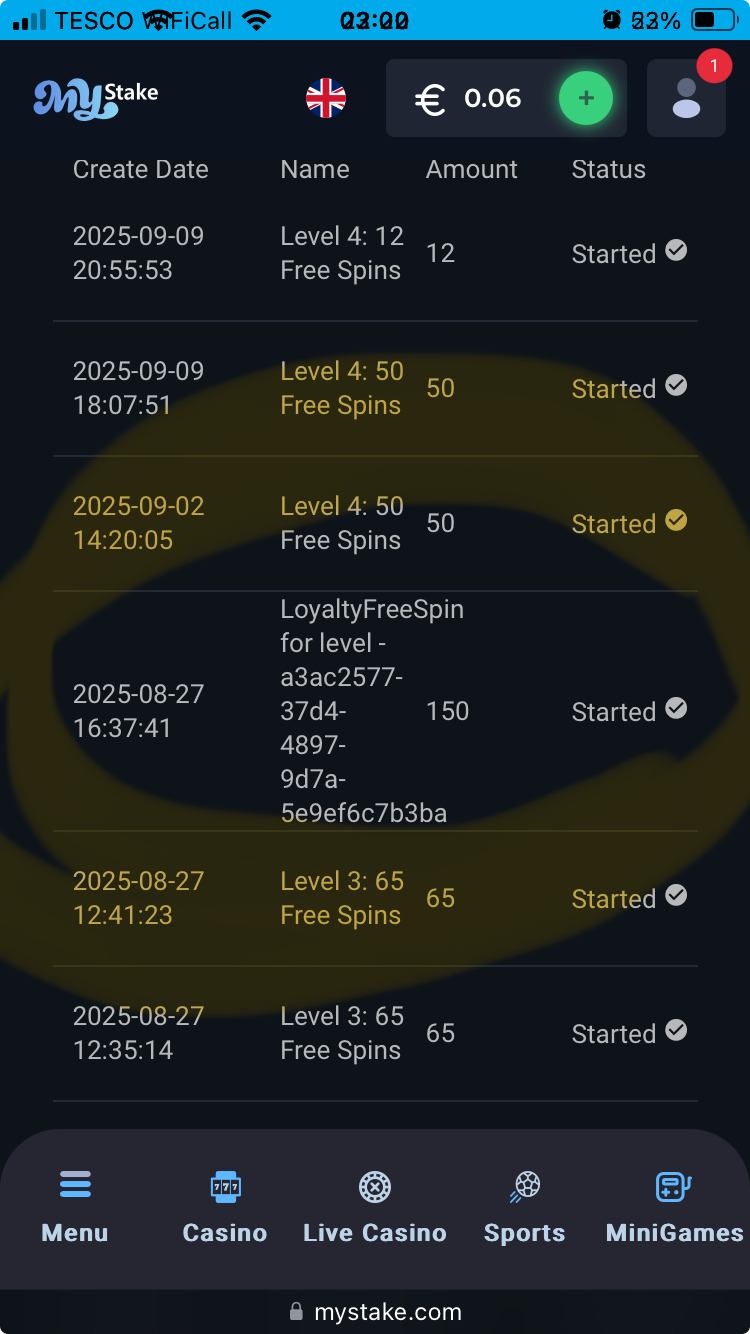Switch to the Live Casino tab

click(375, 1207)
